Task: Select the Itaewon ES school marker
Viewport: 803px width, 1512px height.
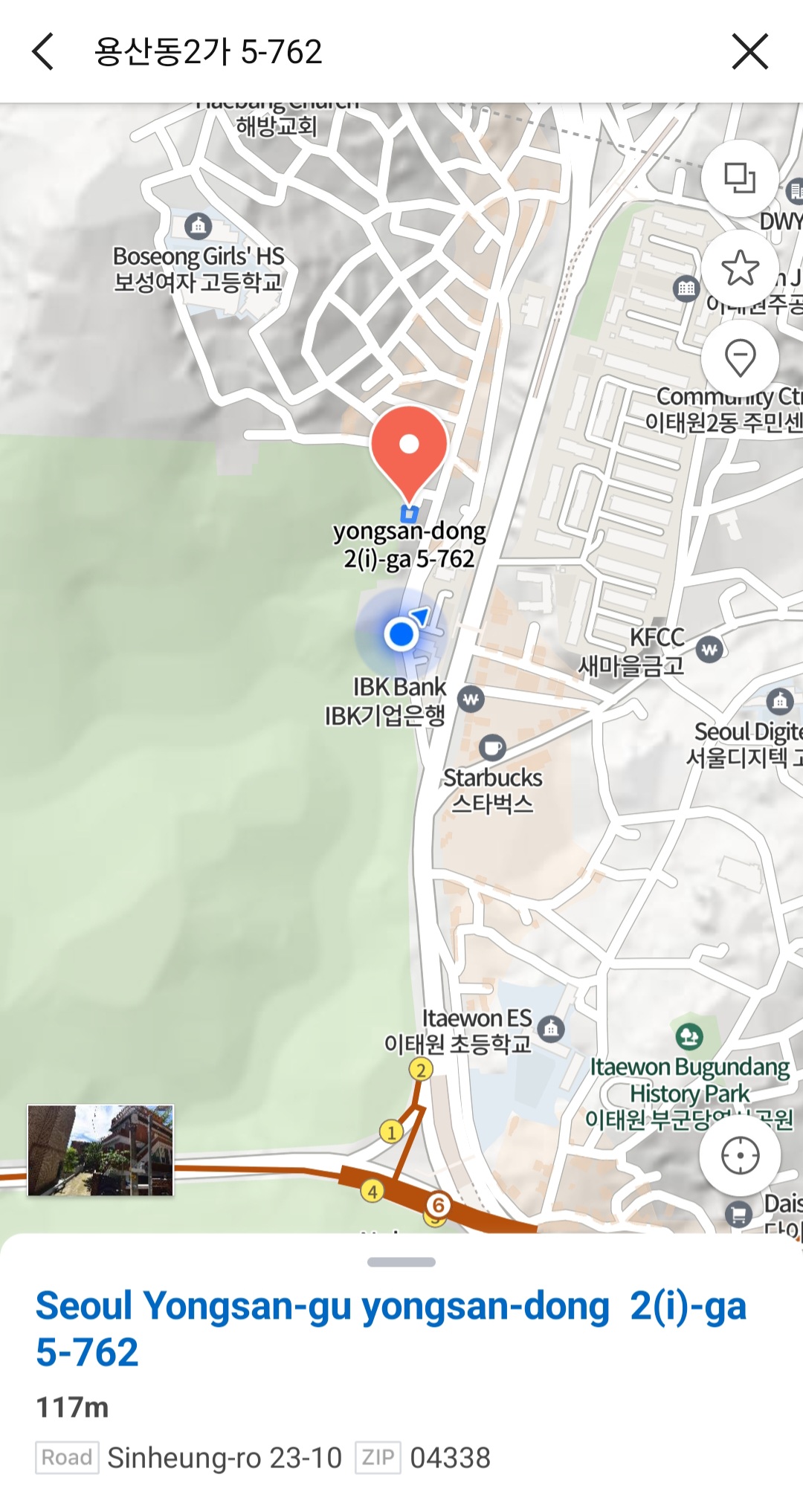Action: click(551, 1029)
